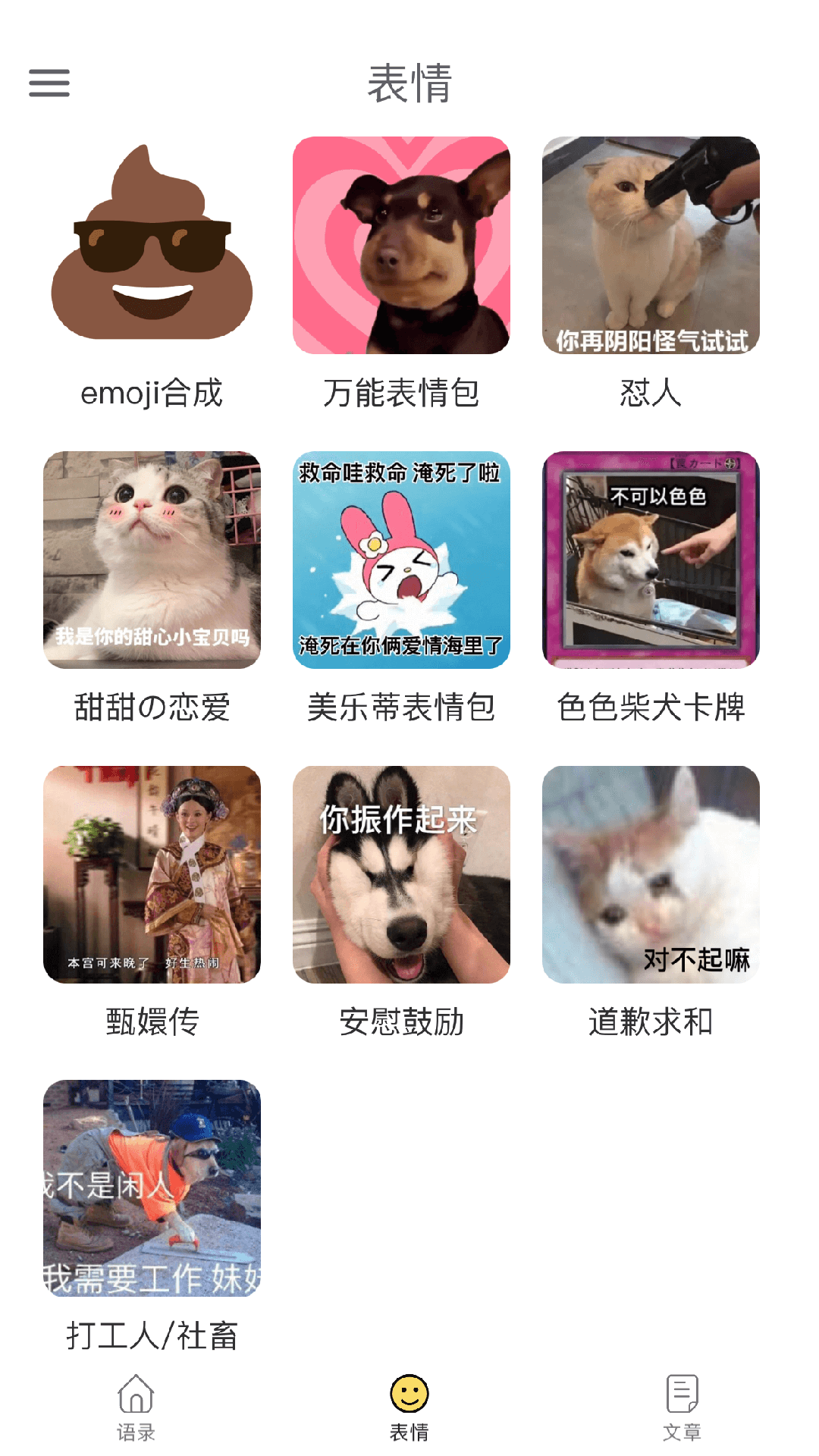The width and height of the screenshot is (819, 1456).
Task: Click the 怼人 text label
Action: coord(651,394)
